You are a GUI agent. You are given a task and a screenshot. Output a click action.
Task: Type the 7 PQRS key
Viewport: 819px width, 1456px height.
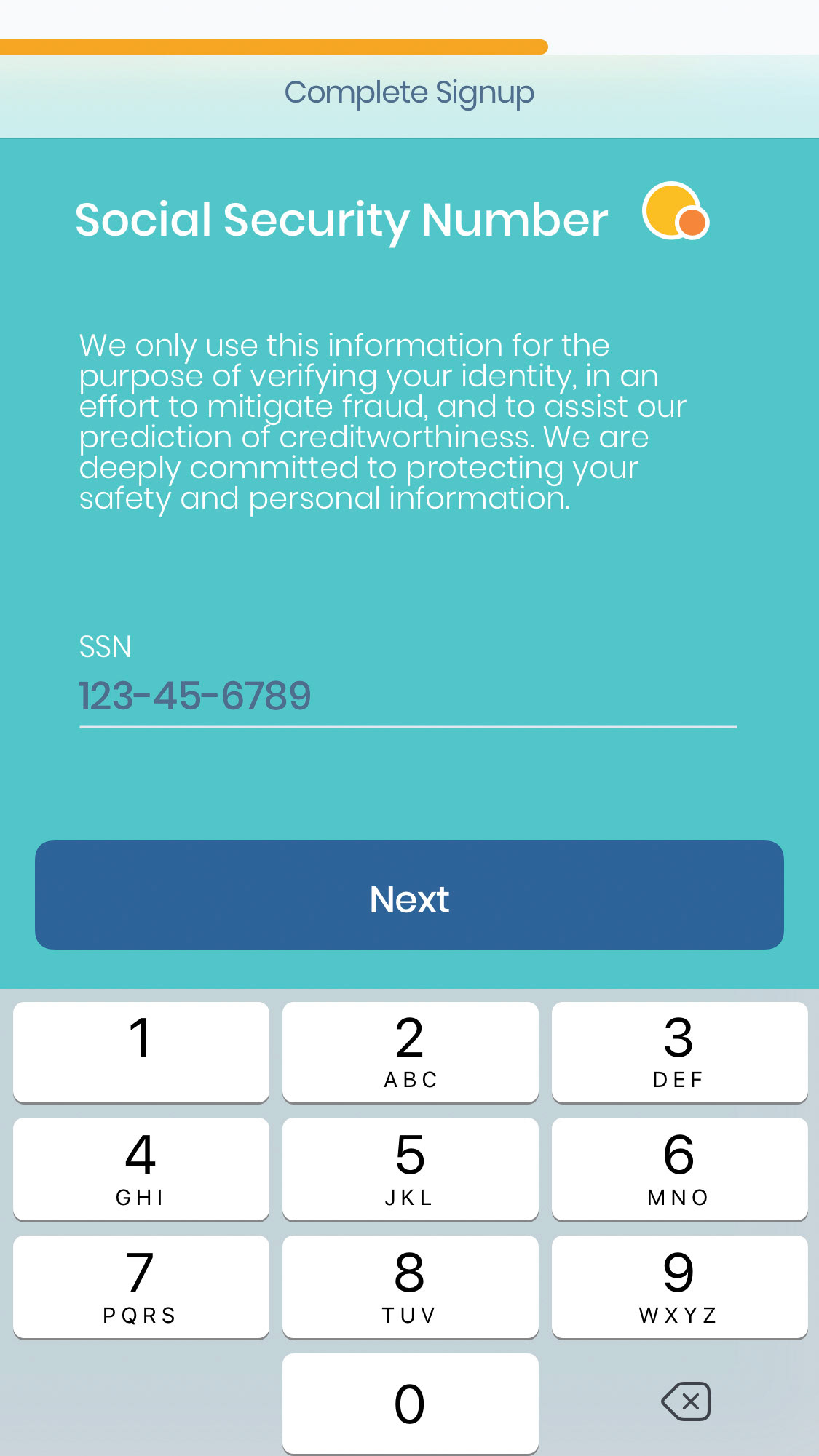(141, 1287)
